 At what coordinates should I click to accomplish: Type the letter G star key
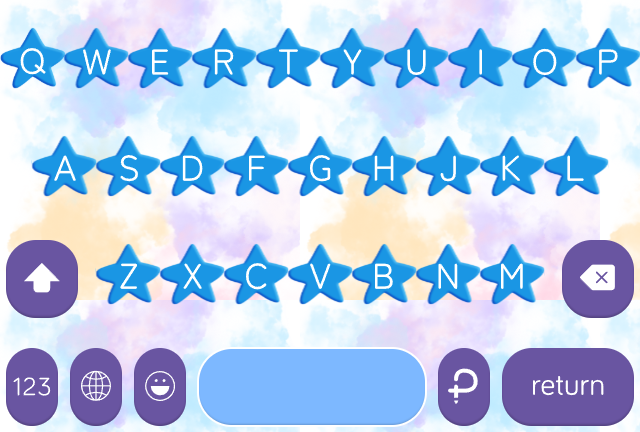click(320, 170)
